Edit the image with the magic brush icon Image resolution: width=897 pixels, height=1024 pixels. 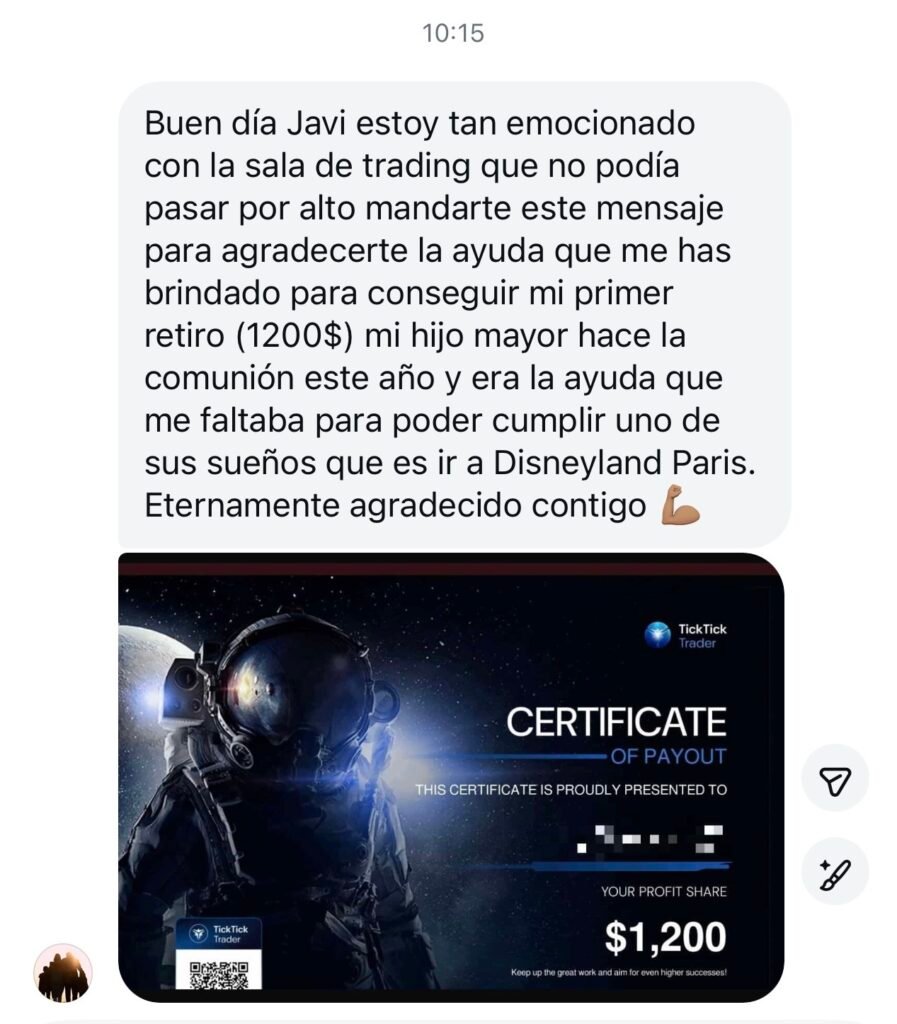click(834, 871)
